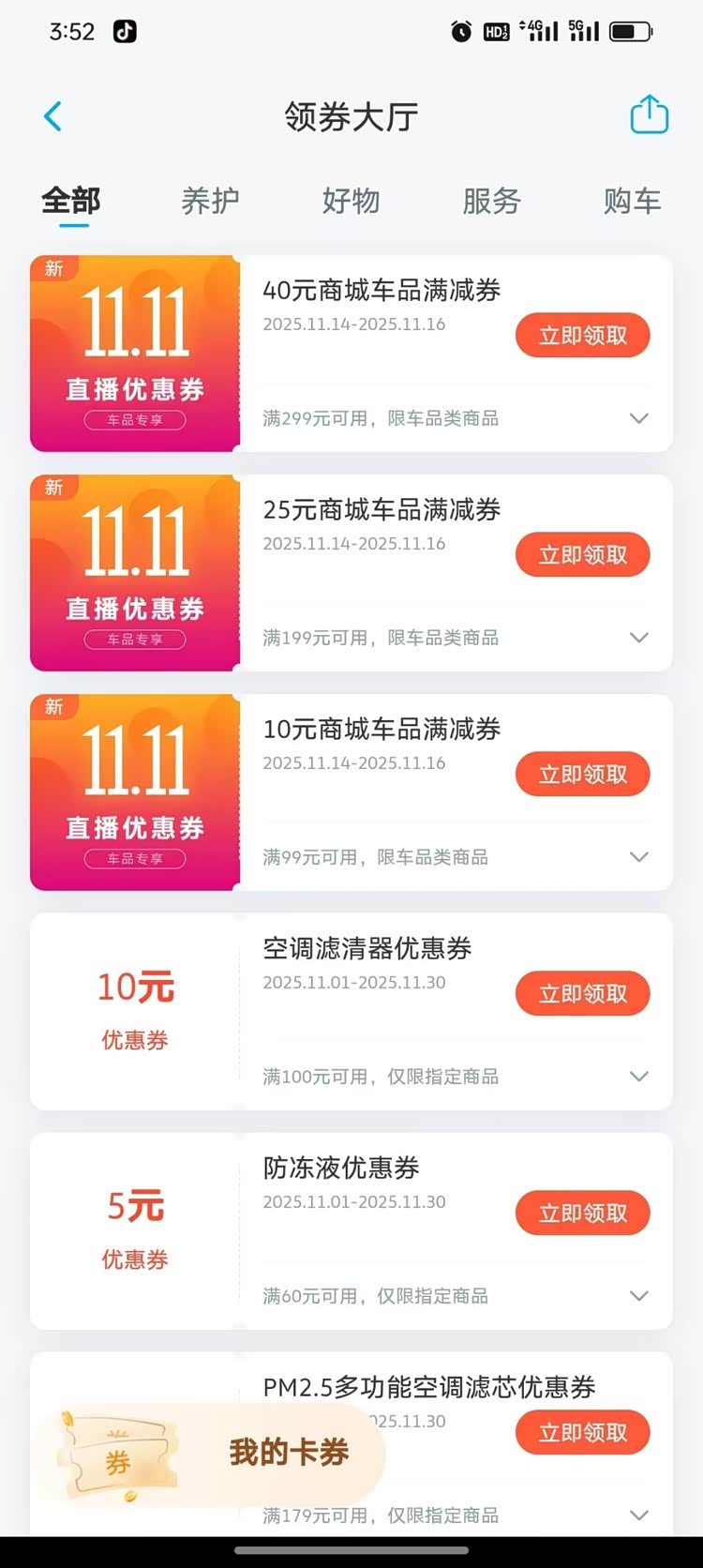Expand the 25元商城车品满减券 usage rules
The height and width of the screenshot is (1568, 703).
click(639, 638)
